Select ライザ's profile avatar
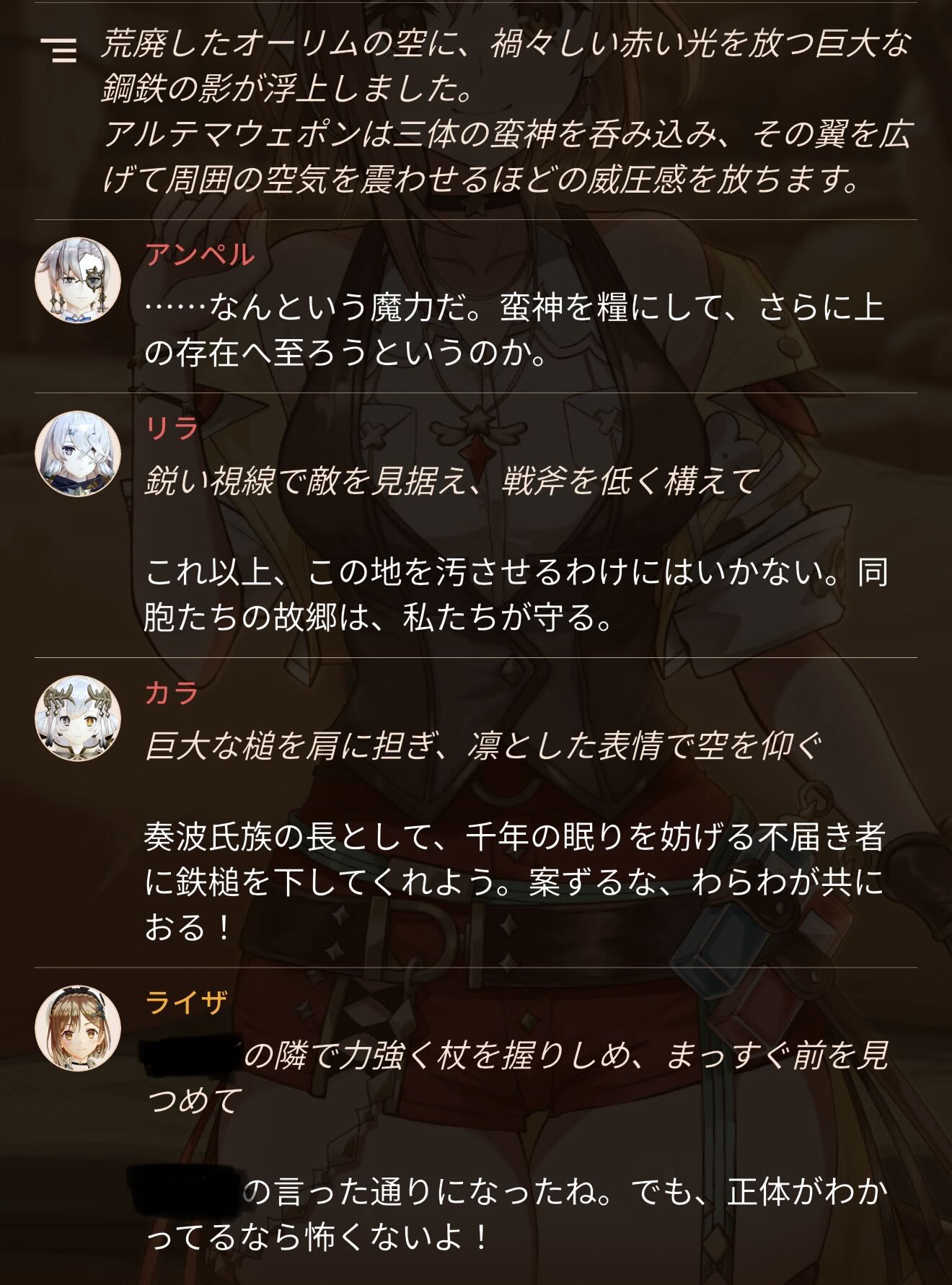952x1285 pixels. pyautogui.click(x=78, y=1028)
